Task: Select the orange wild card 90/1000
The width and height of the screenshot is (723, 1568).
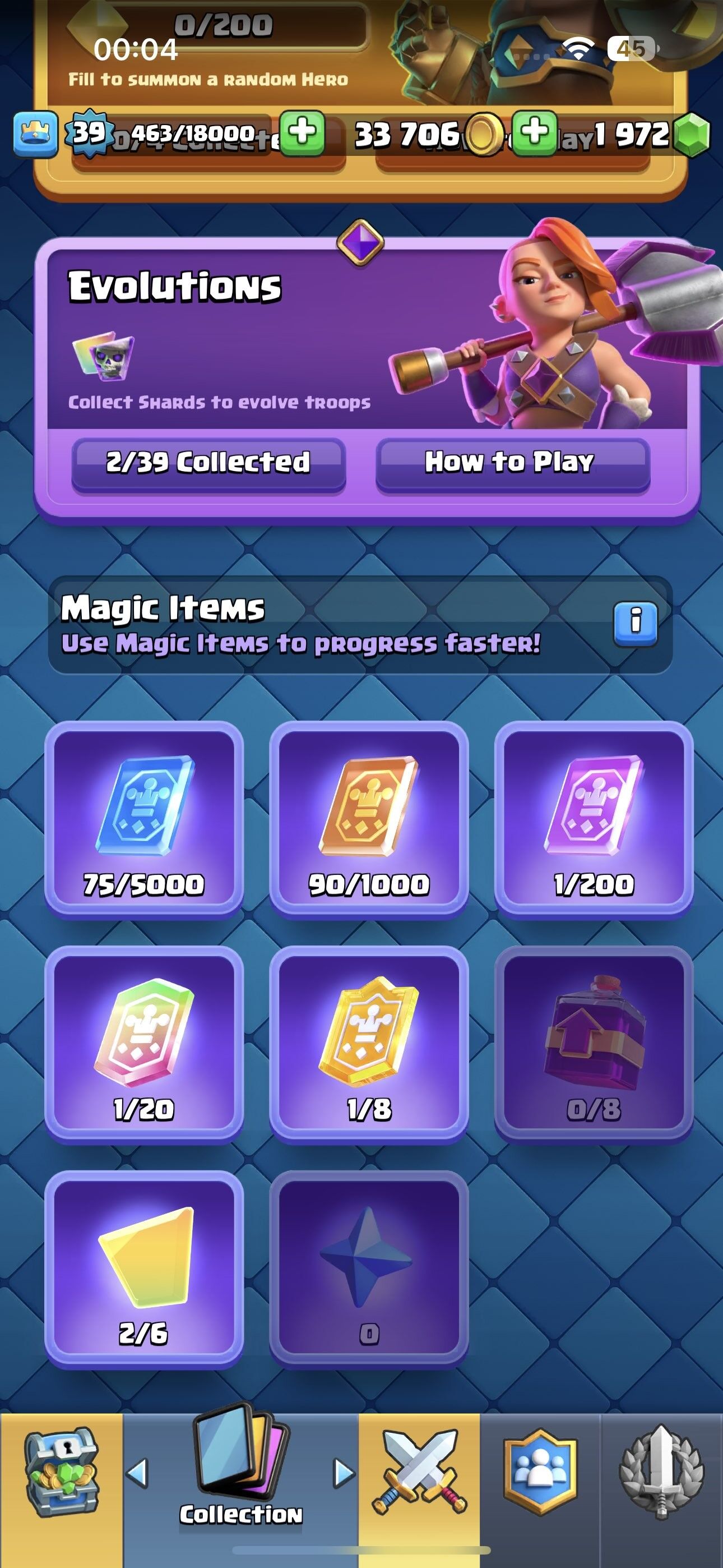Action: (x=369, y=818)
